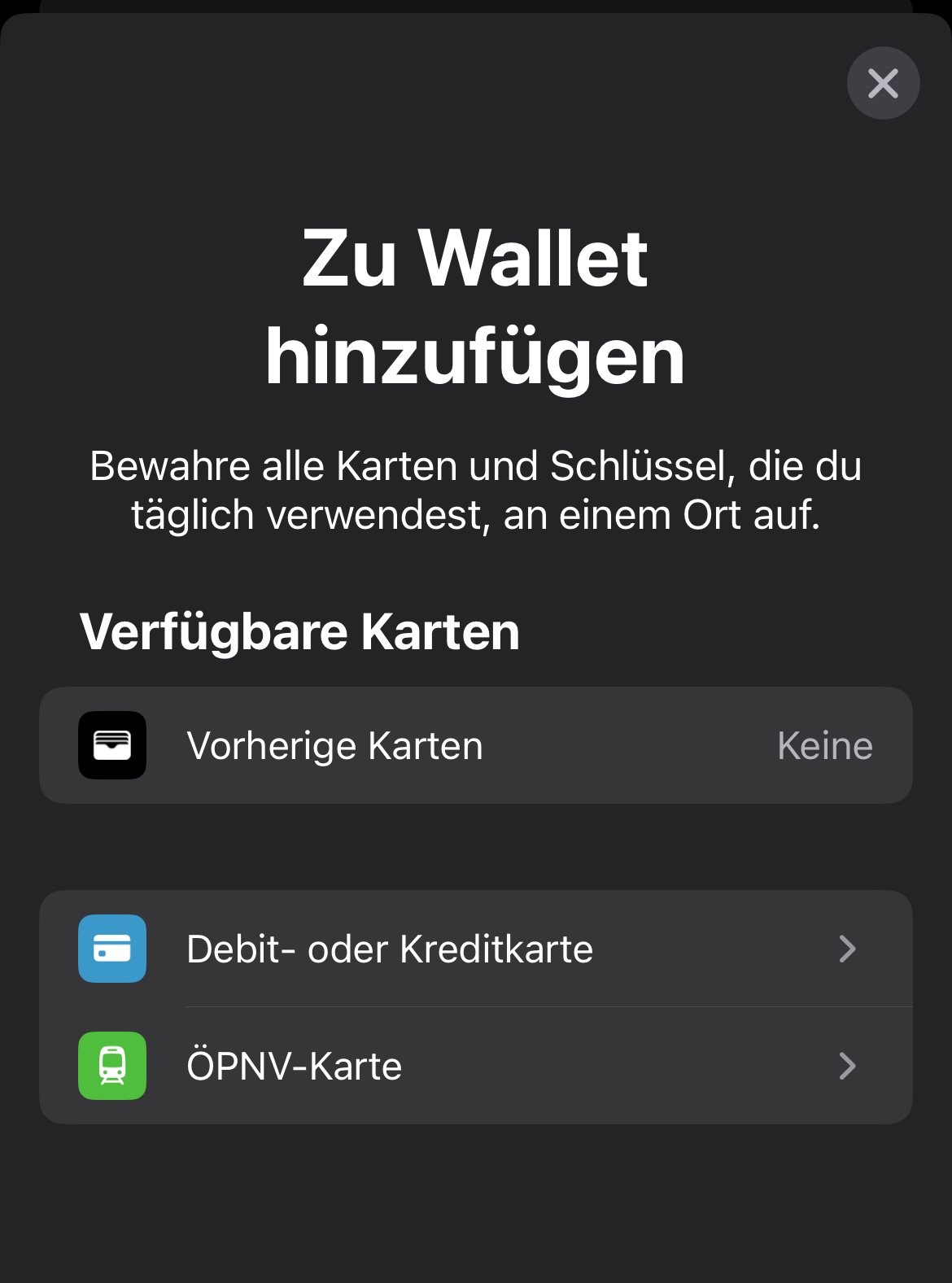Open the Vorherige Karten row

point(475,745)
